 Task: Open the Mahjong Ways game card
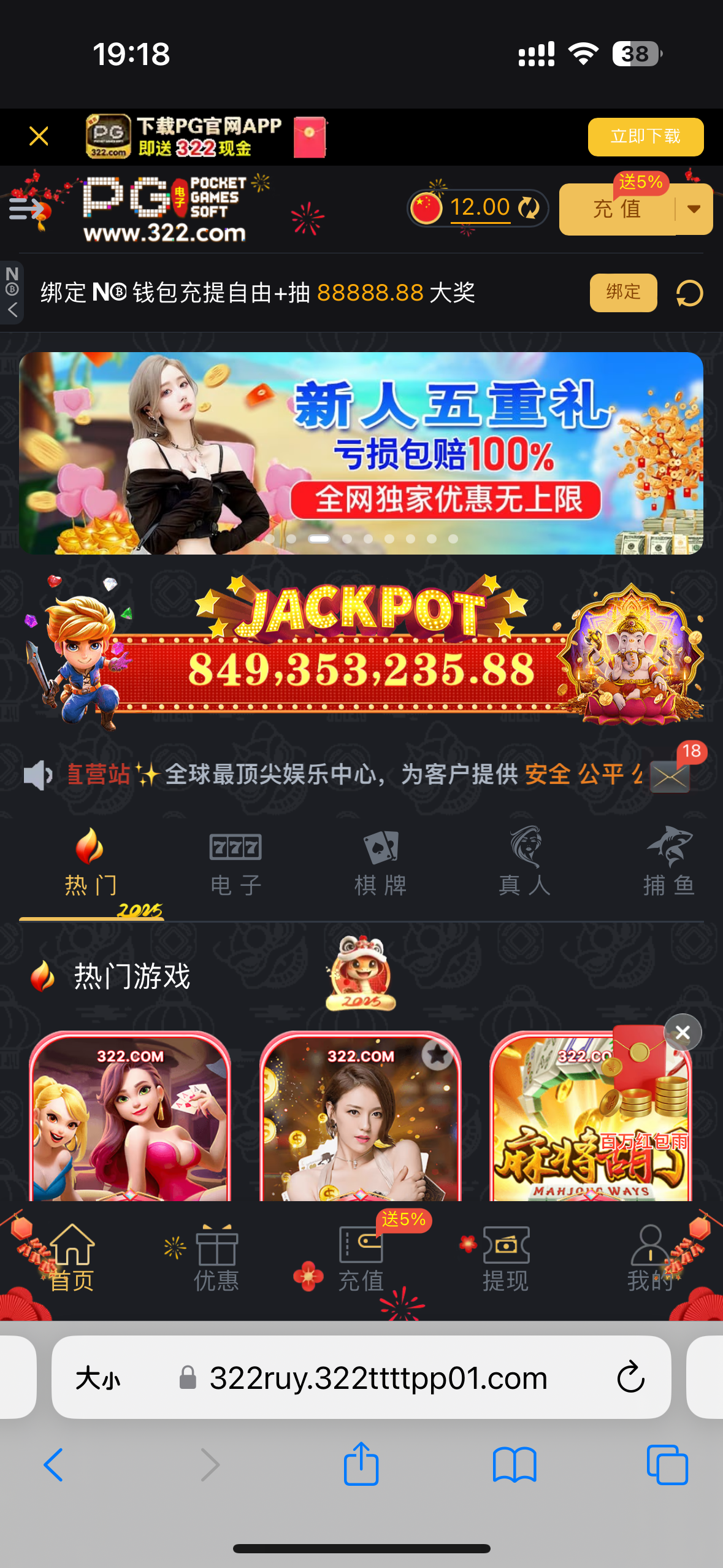pyautogui.click(x=552, y=1141)
